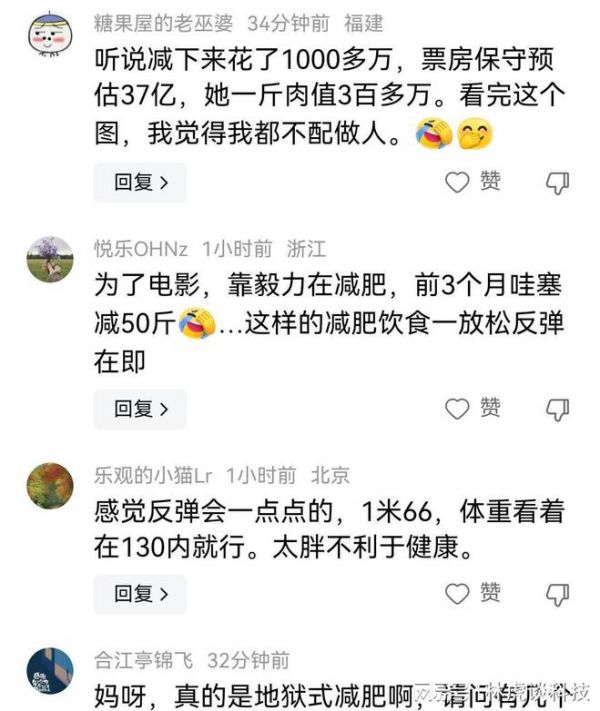This screenshot has height=711, width=600.
Task: Open 合江亭锦飞's profile avatar
Action: click(50, 672)
